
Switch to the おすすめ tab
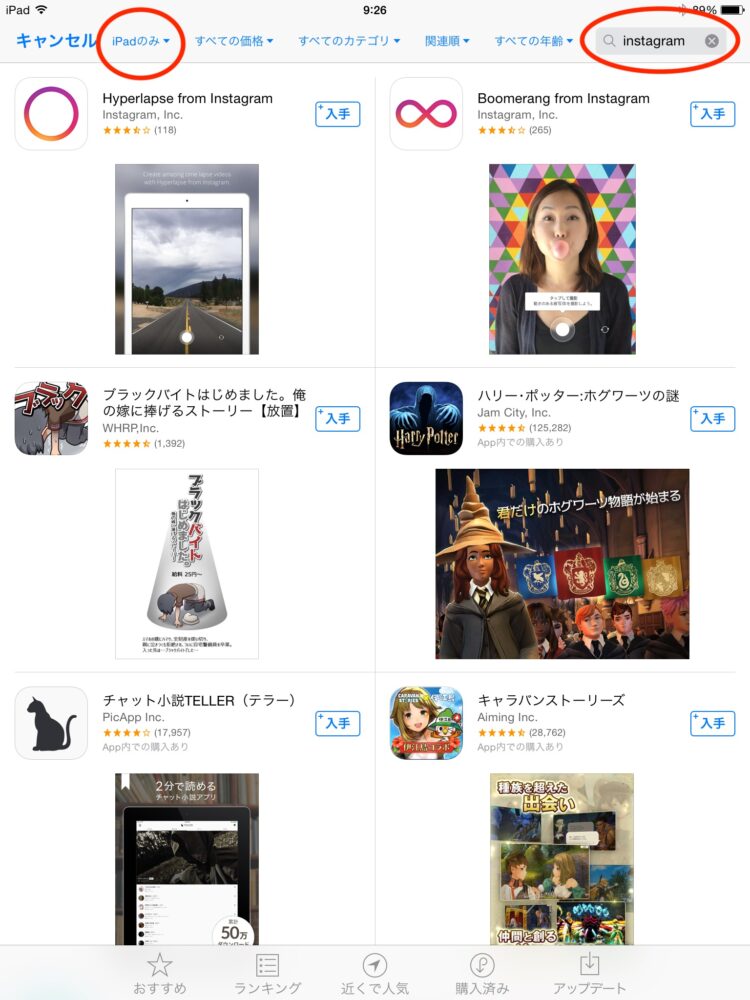(x=160, y=973)
